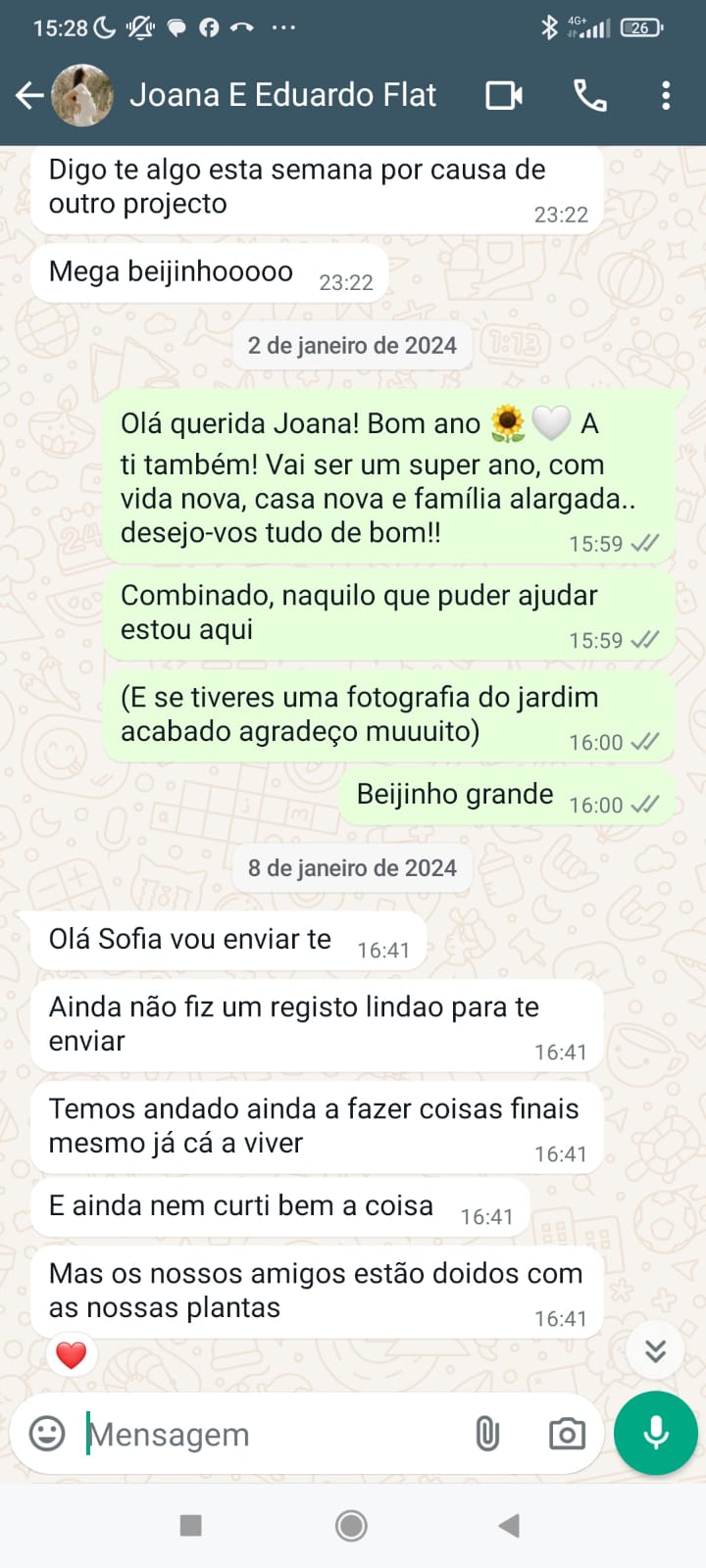Viewport: 706px width, 1568px height.
Task: Open the emoji picker
Action: pos(47,1434)
